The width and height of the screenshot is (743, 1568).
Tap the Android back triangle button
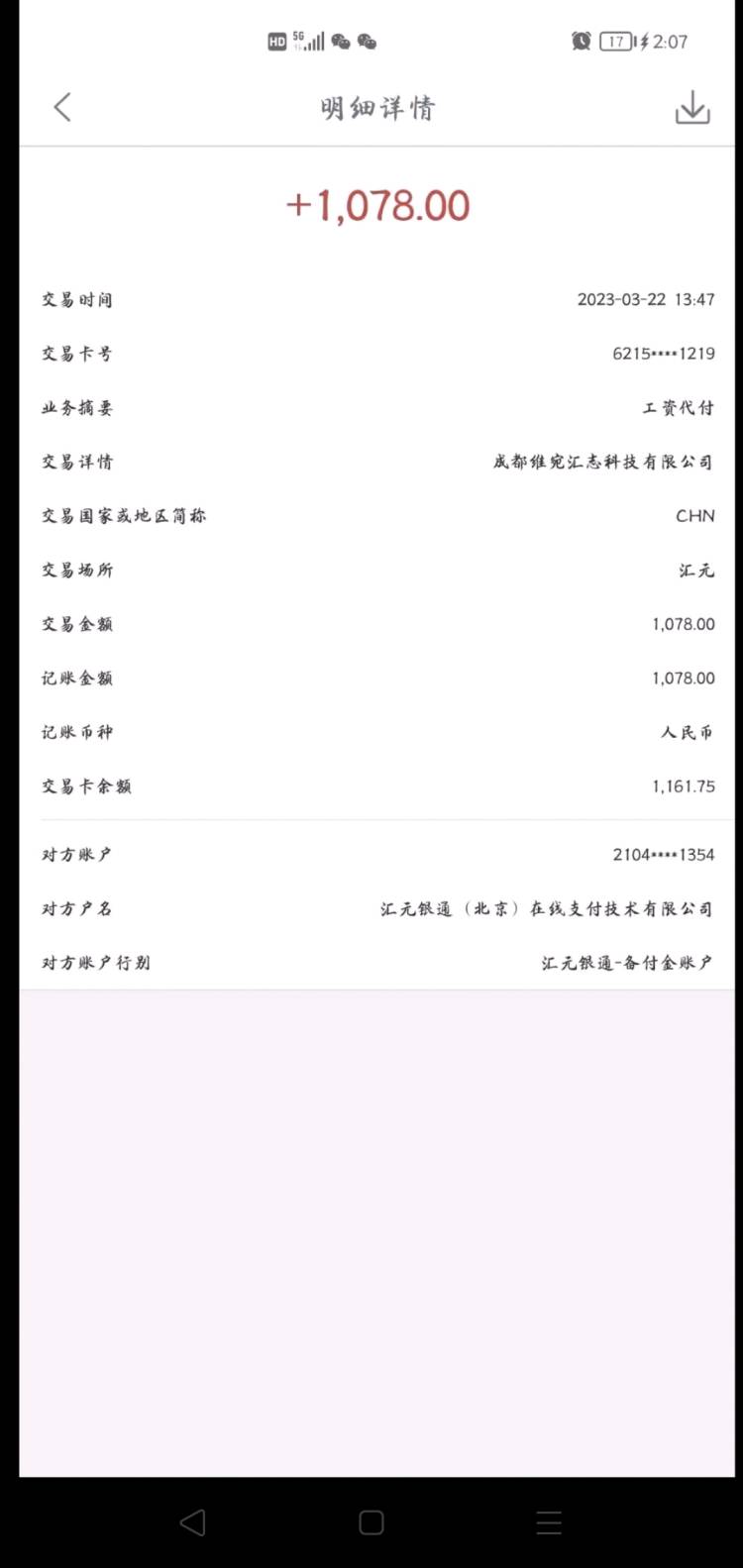point(194,1522)
